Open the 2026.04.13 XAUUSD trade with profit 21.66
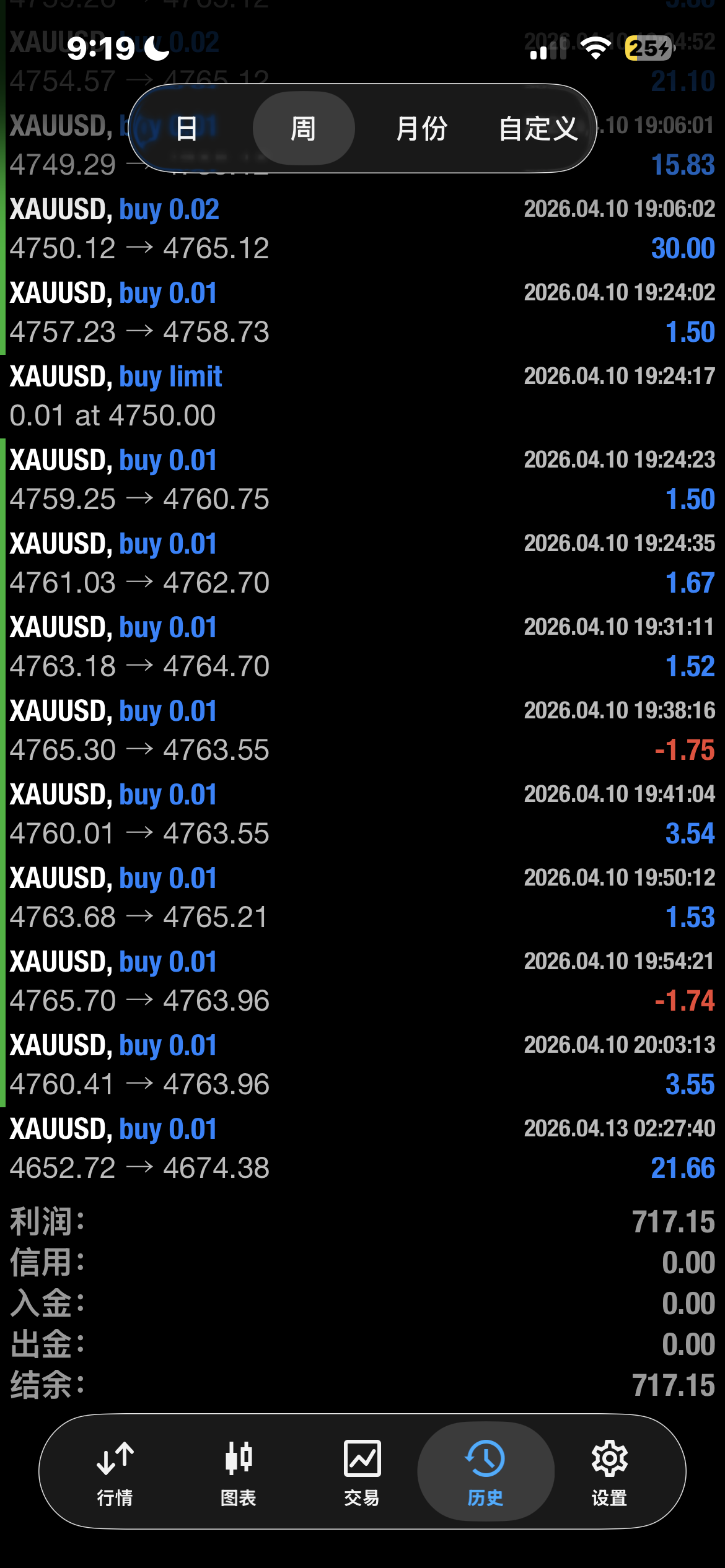This screenshot has height=1568, width=725. pyautogui.click(x=362, y=1148)
